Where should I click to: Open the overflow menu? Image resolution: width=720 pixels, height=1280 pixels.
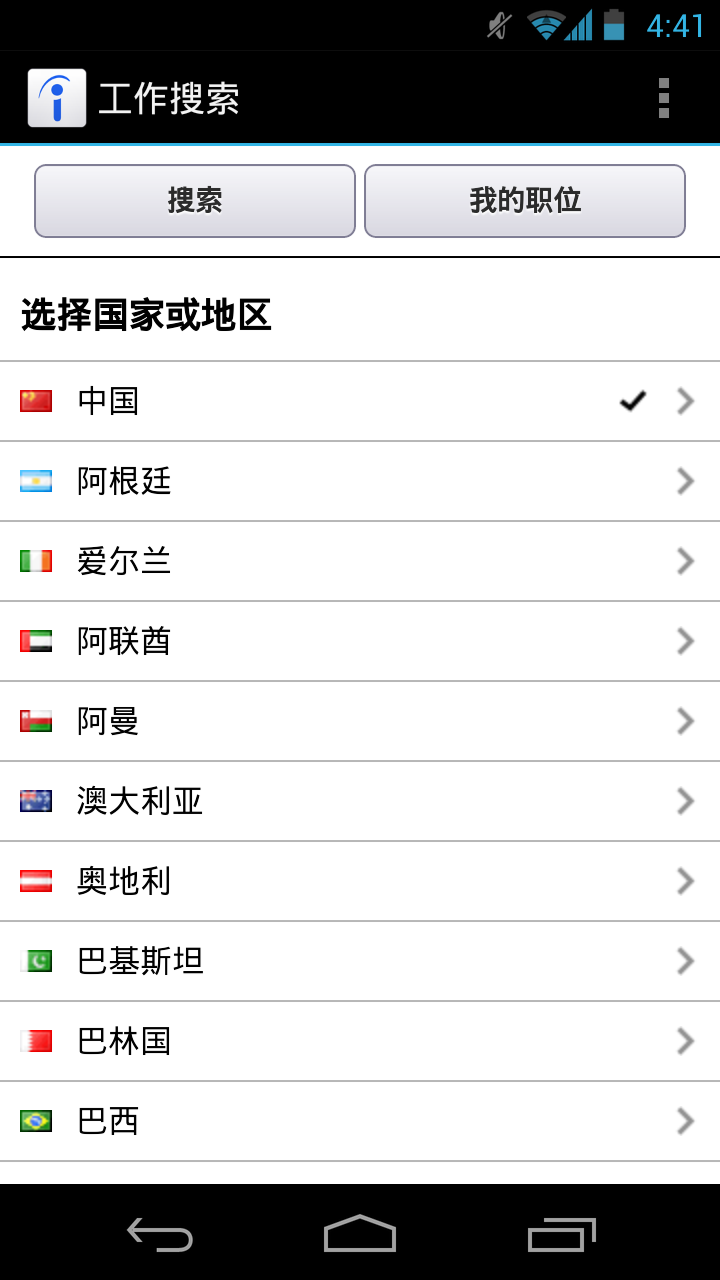[x=663, y=98]
